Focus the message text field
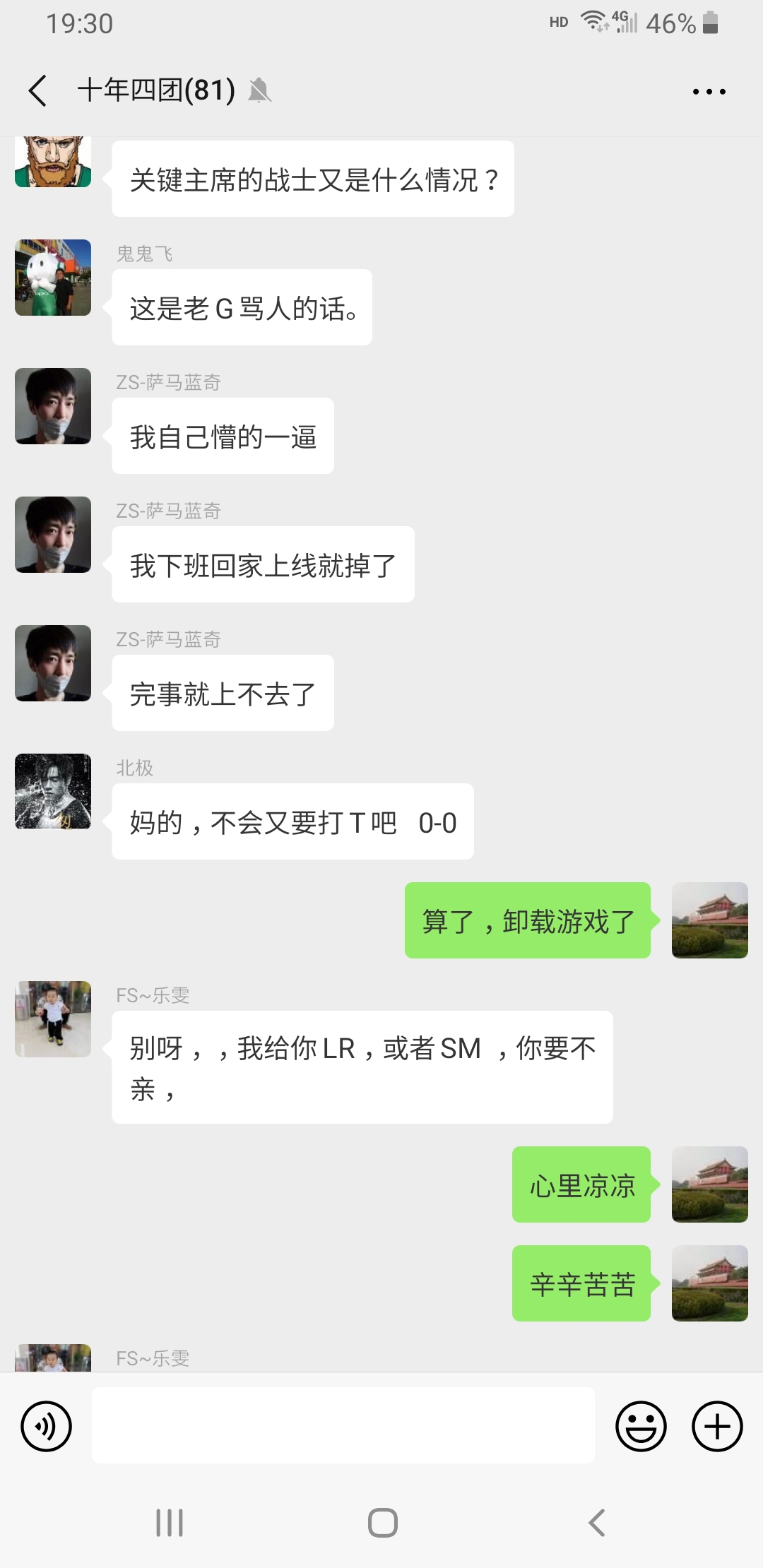The height and width of the screenshot is (1568, 763). [343, 1425]
